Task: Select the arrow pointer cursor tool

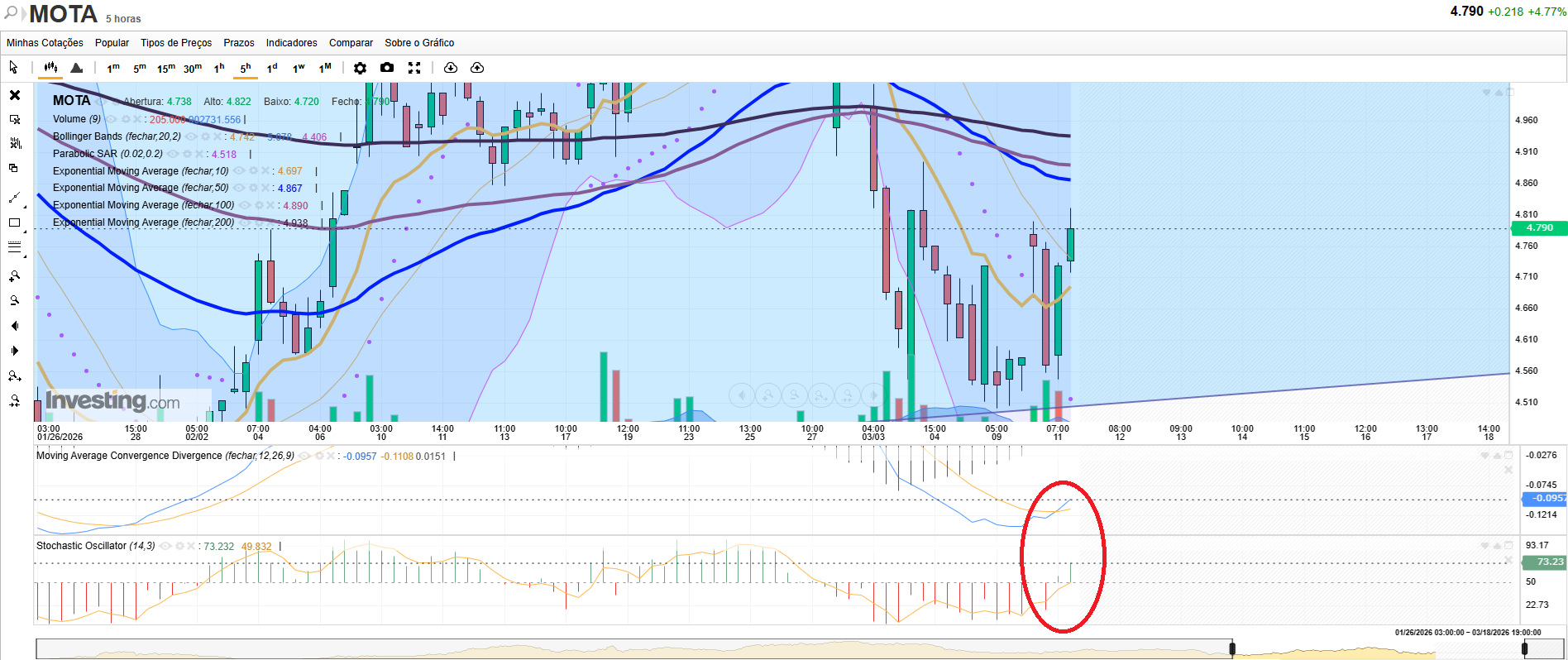Action: click(x=14, y=68)
